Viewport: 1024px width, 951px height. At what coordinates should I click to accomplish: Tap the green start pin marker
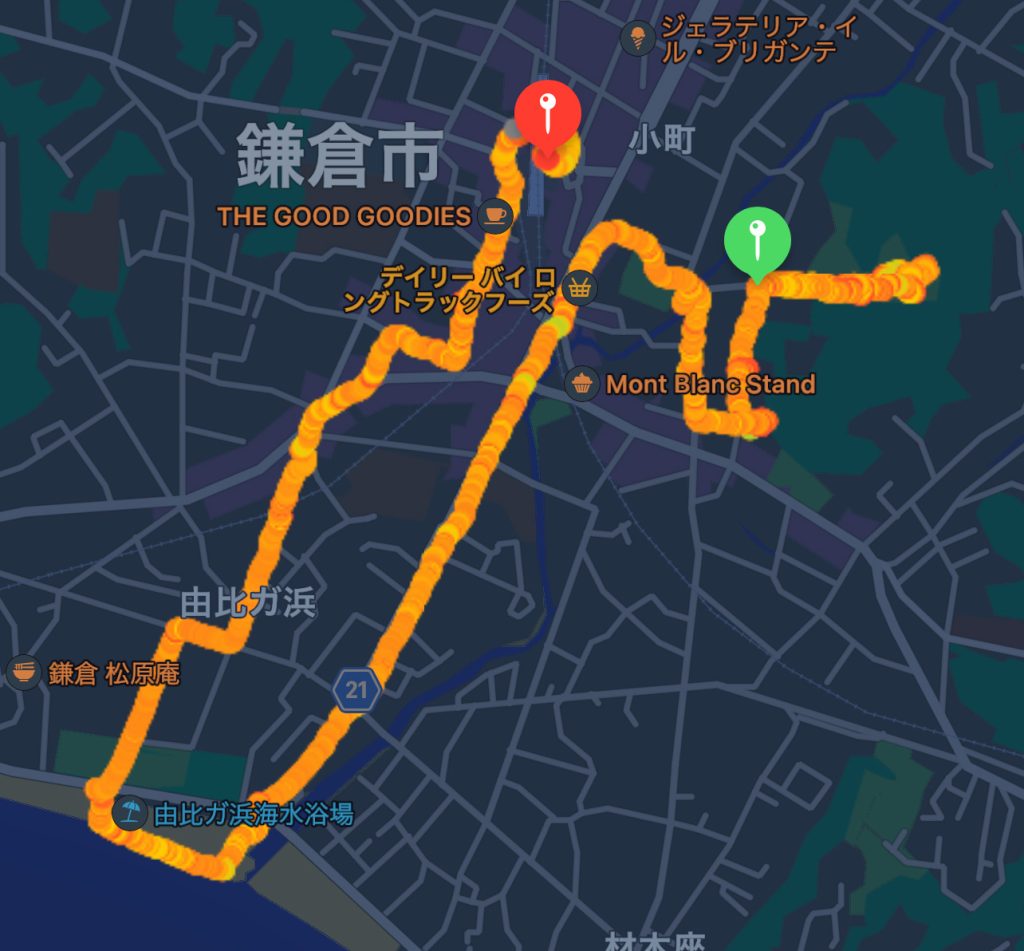point(757,240)
